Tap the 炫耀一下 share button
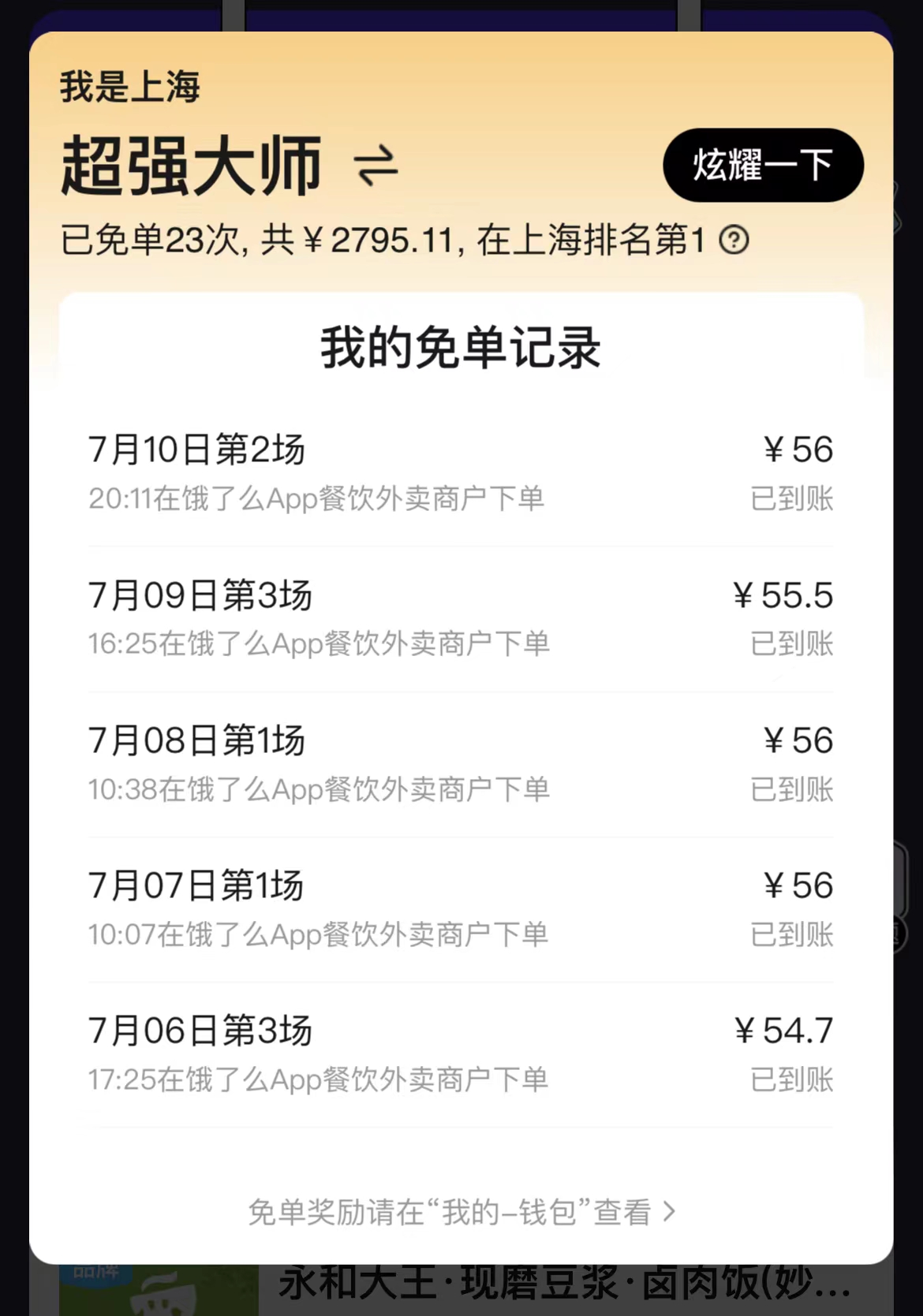Viewport: 923px width, 1316px height. pyautogui.click(x=762, y=166)
